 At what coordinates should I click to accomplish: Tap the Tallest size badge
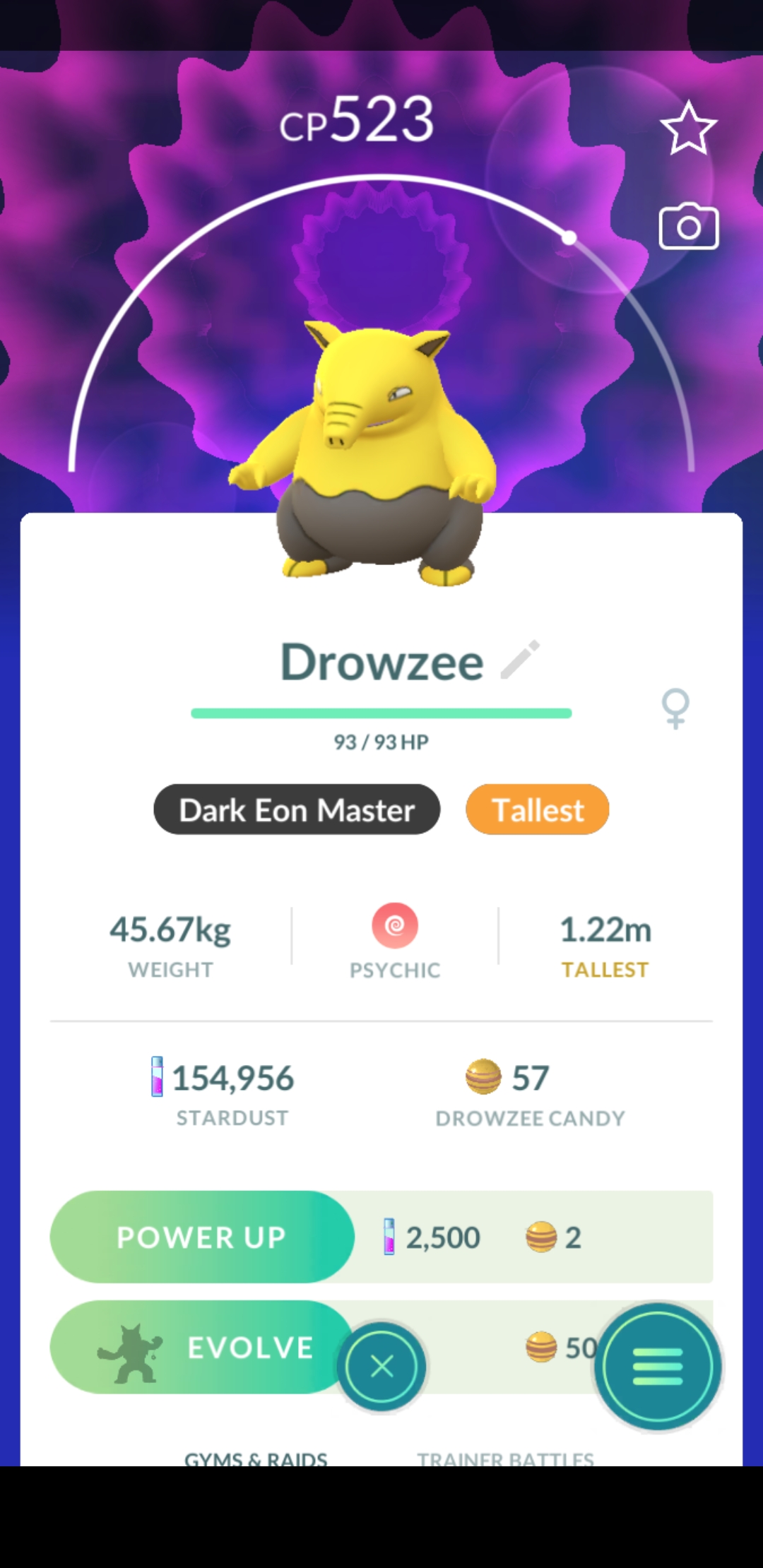point(537,809)
